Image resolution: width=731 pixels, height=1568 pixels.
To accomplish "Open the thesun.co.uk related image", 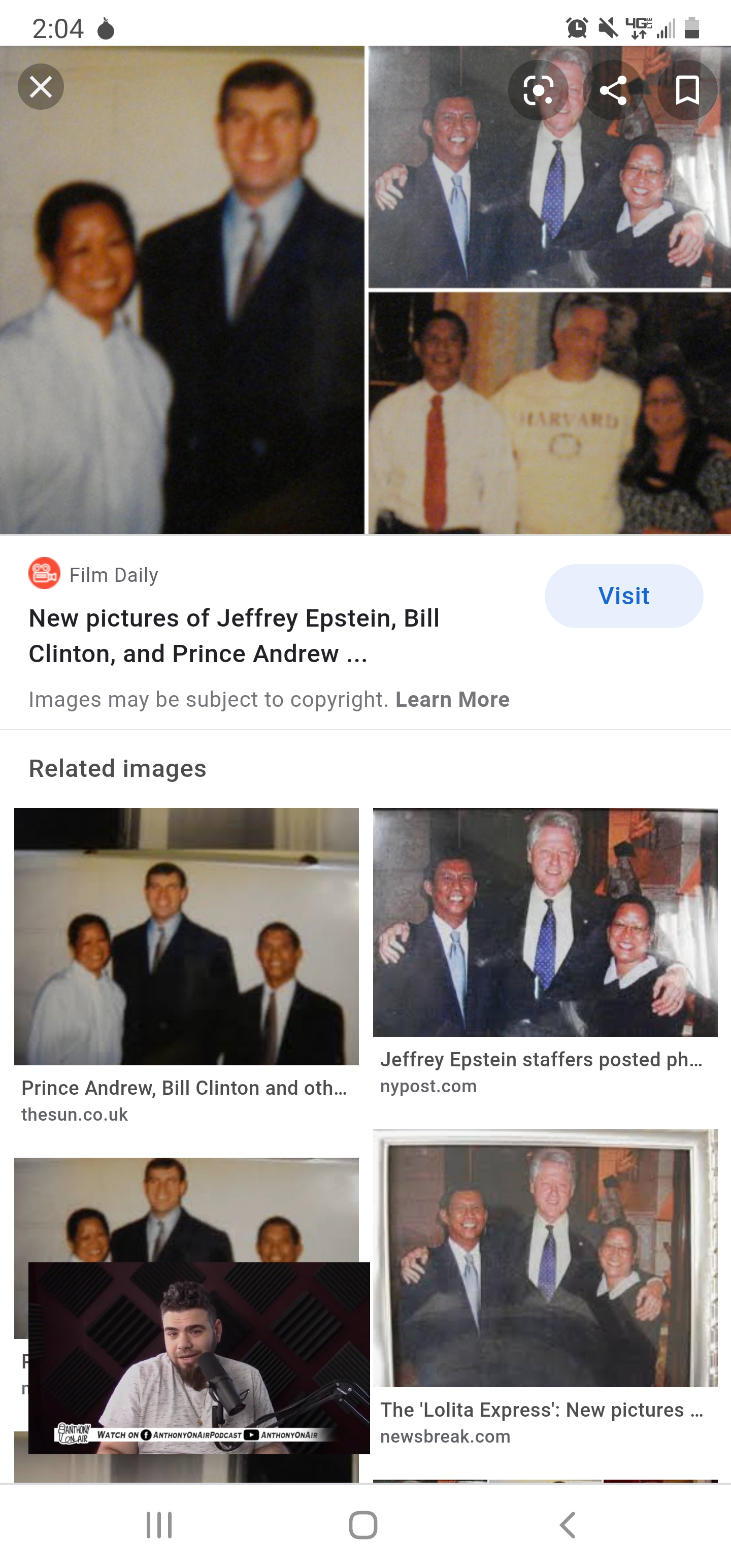I will coord(186,937).
